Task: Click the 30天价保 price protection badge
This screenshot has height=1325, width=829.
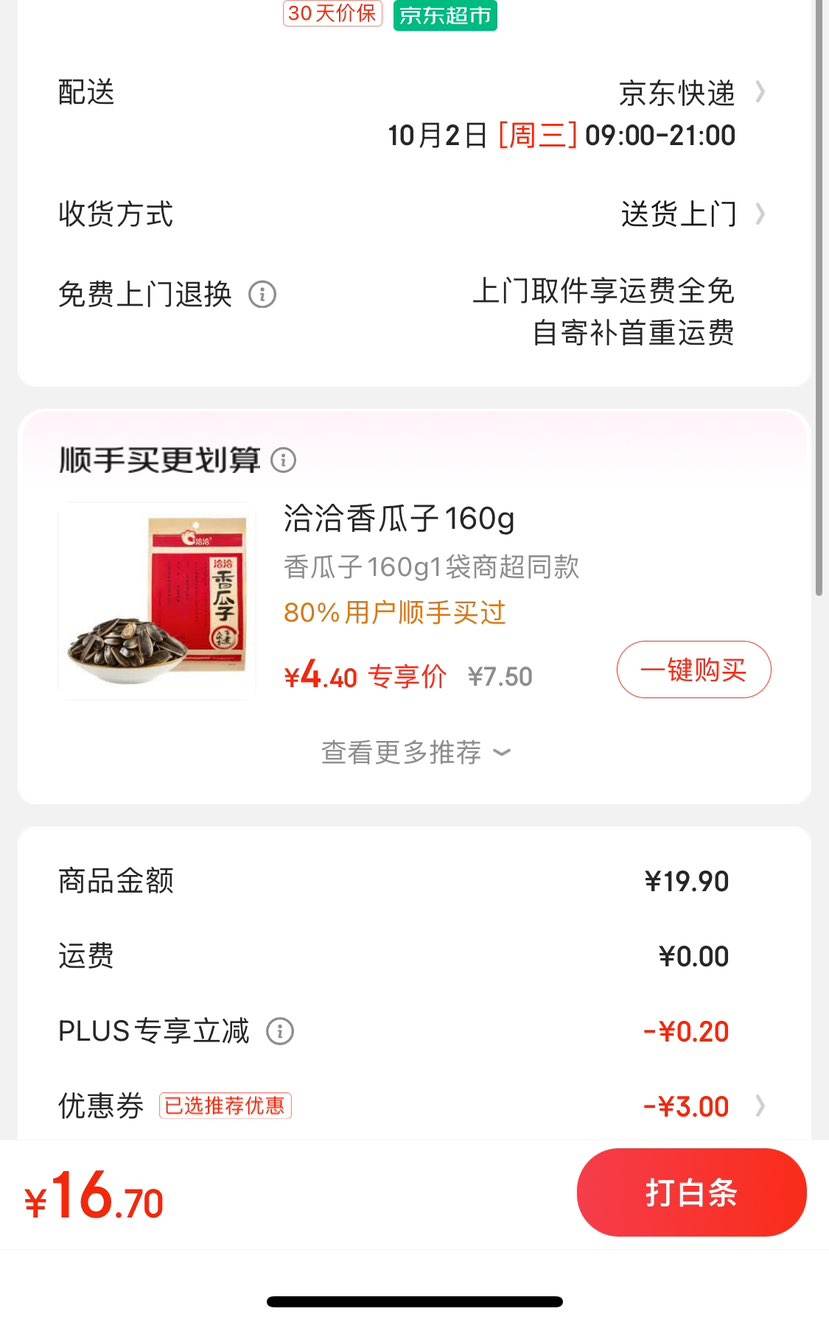Action: pos(331,16)
